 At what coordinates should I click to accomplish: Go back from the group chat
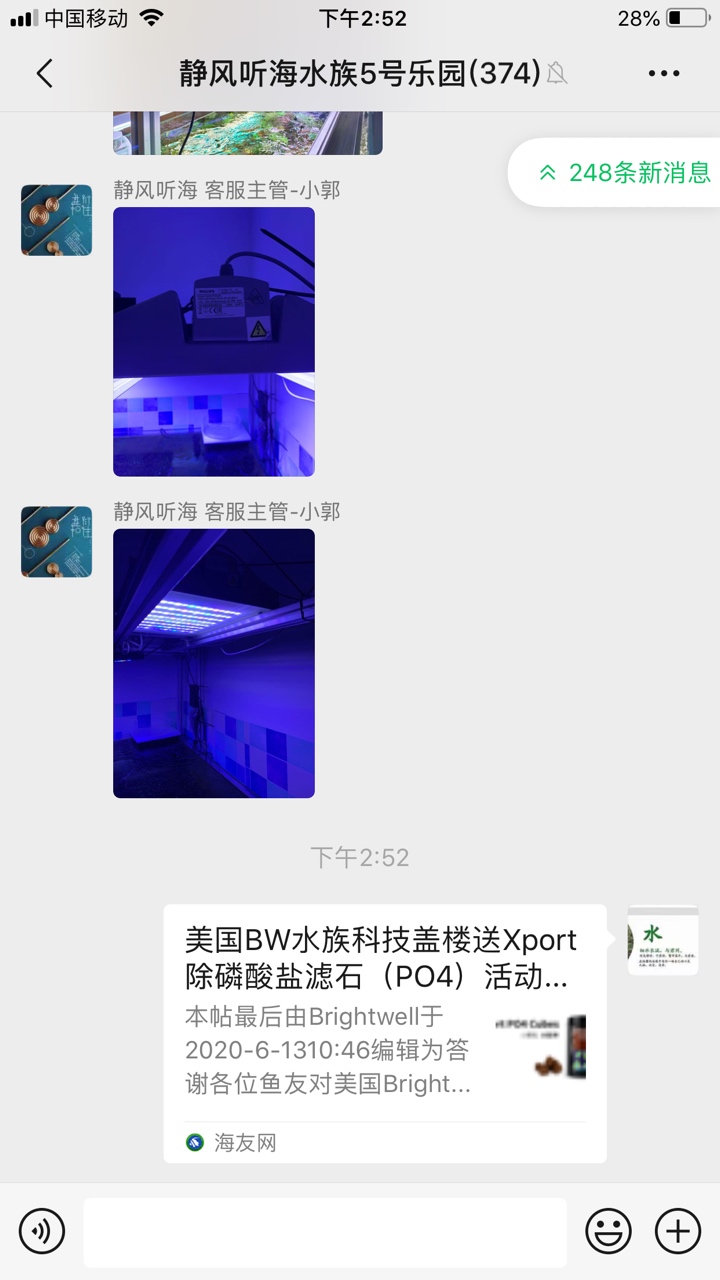tap(44, 73)
